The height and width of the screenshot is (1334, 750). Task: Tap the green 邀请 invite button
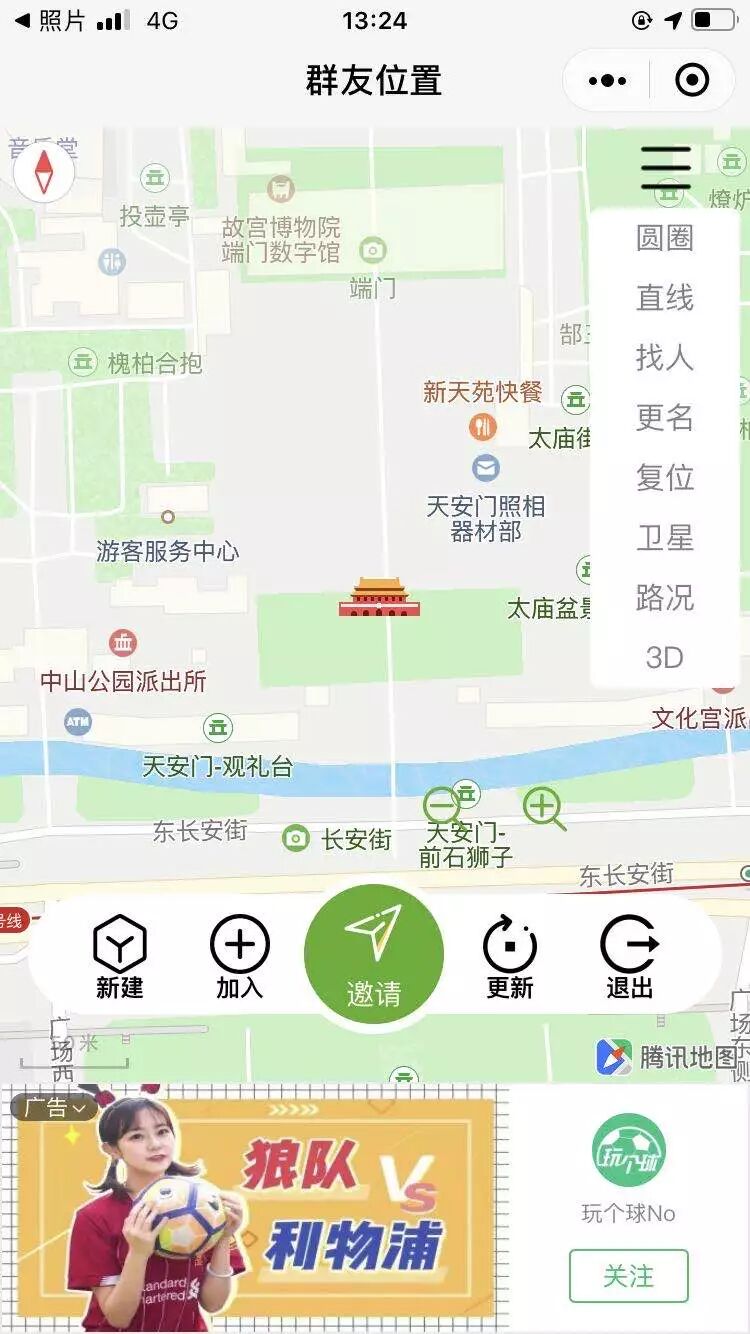click(x=374, y=954)
